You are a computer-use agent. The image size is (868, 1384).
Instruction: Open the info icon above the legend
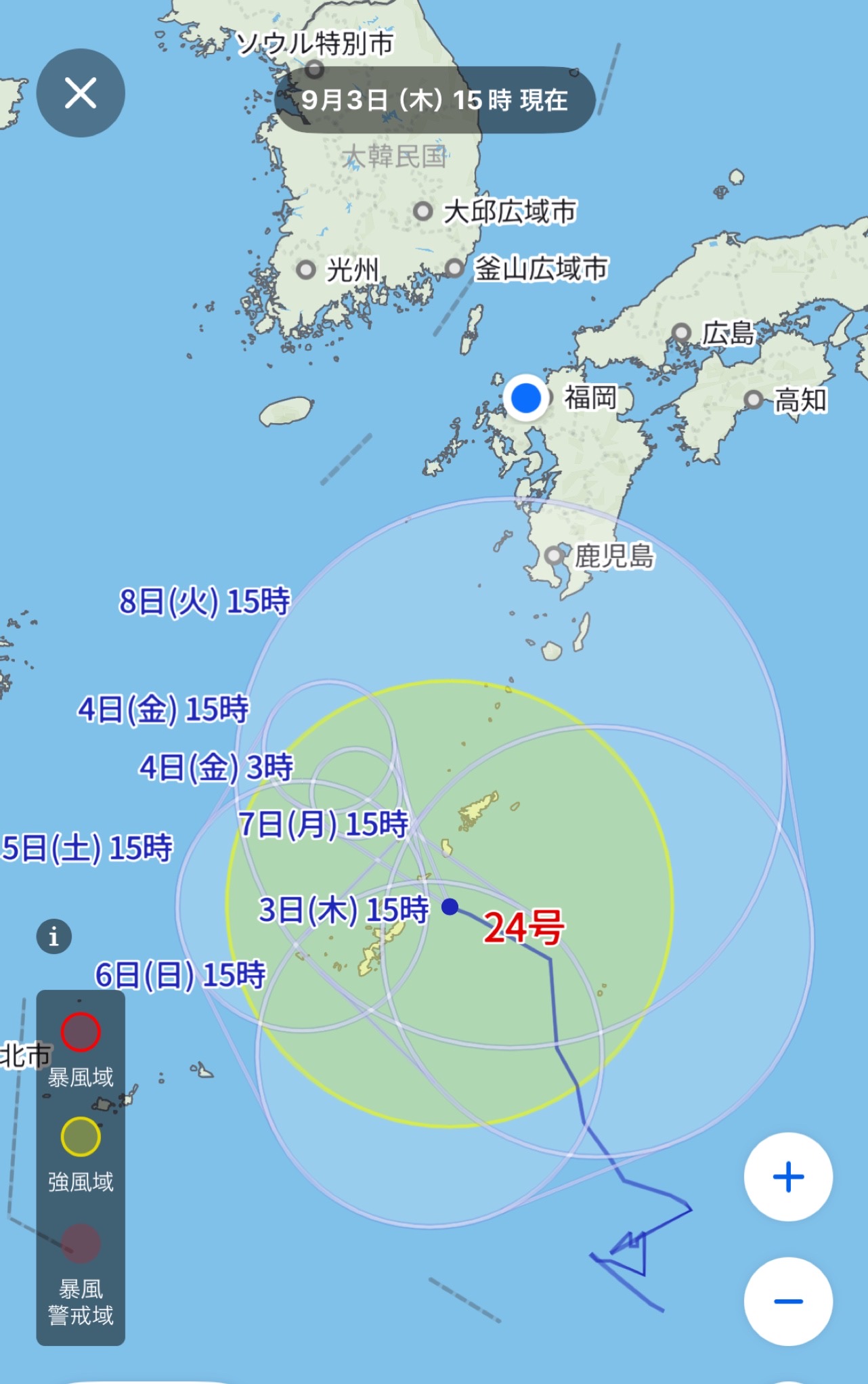54,936
